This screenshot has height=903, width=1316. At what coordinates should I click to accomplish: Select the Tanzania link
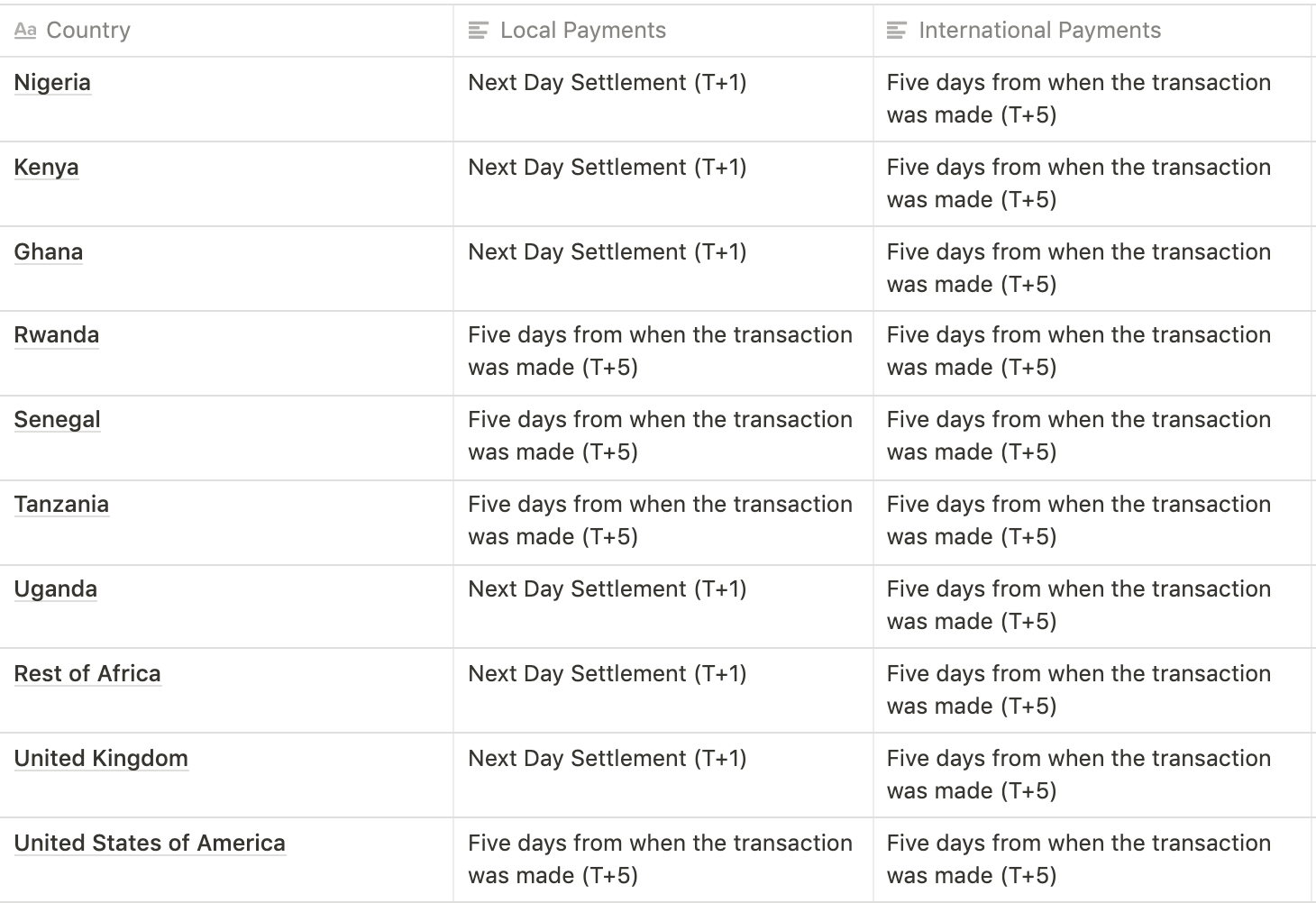(x=61, y=505)
